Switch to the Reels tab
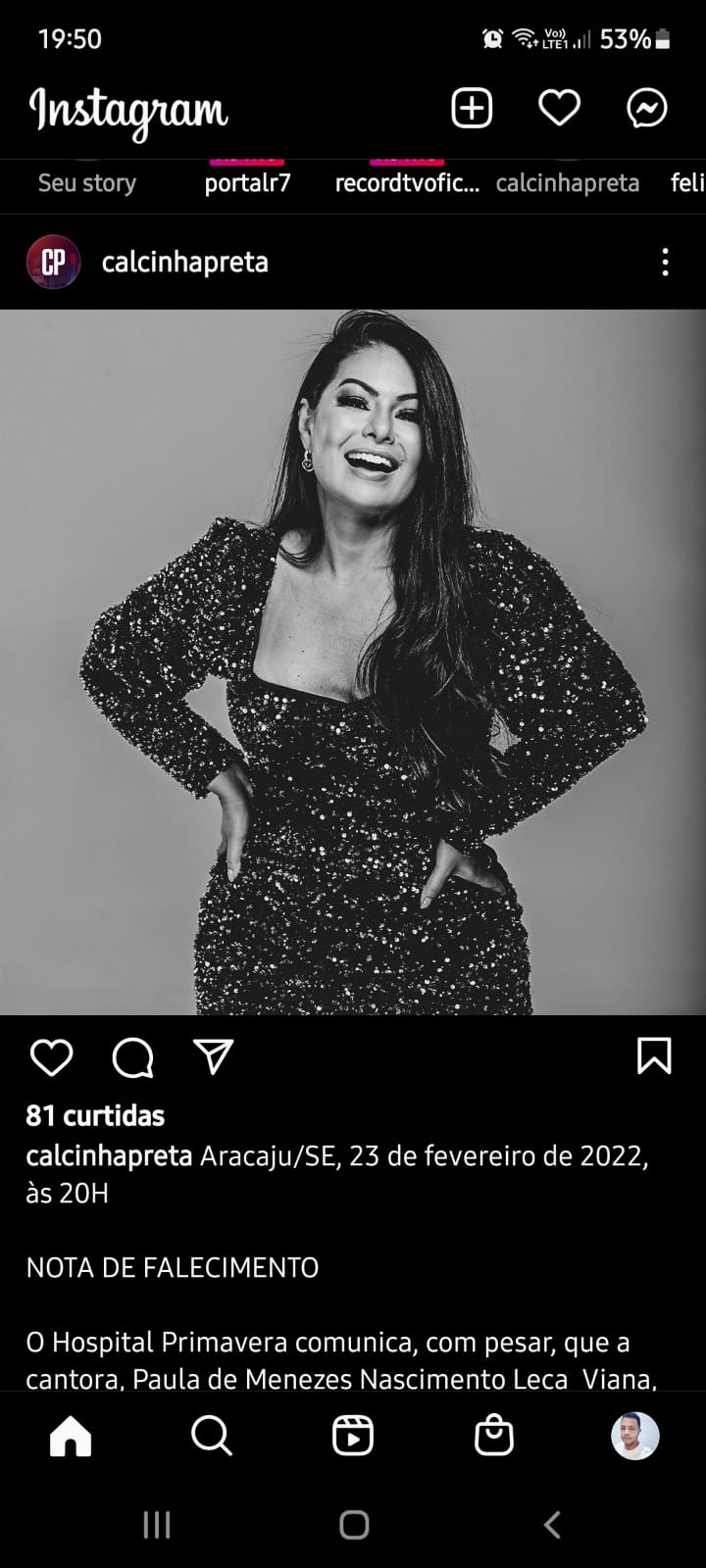The width and height of the screenshot is (706, 1568). pyautogui.click(x=353, y=1437)
